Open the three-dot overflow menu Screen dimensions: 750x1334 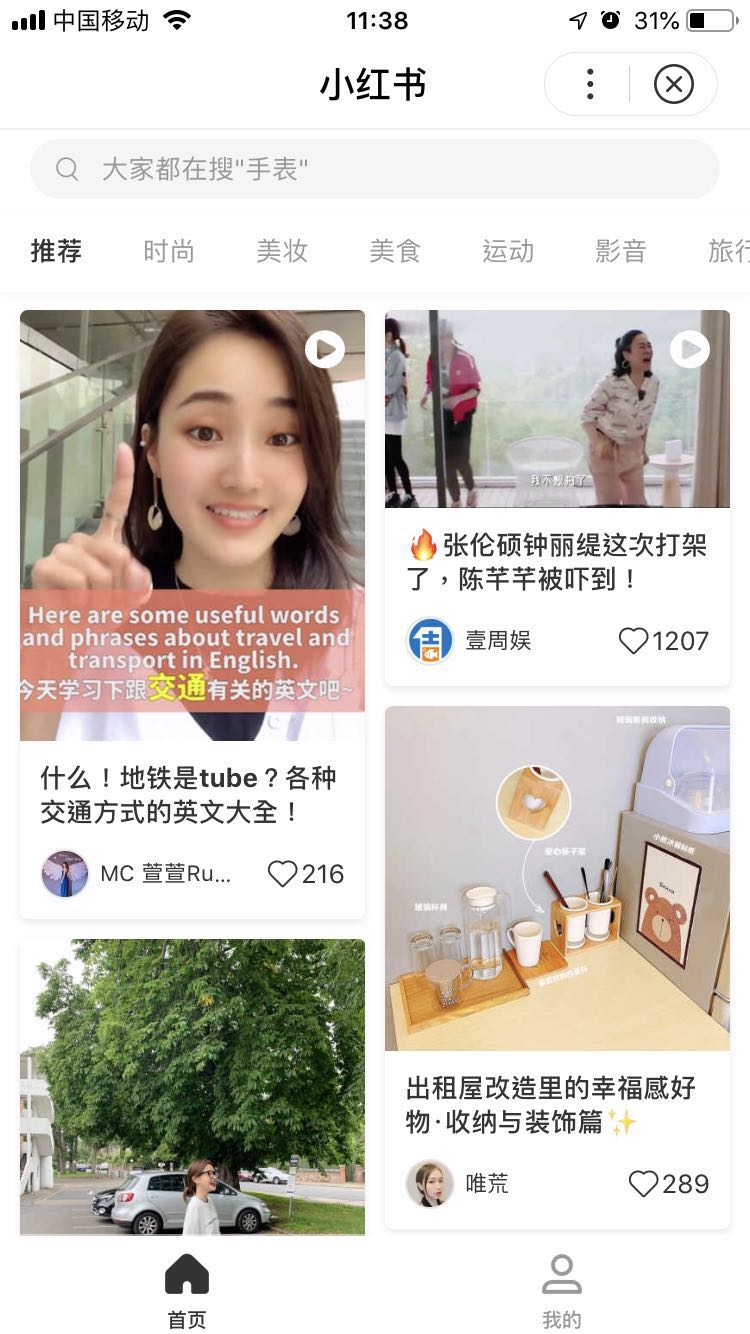coord(590,84)
